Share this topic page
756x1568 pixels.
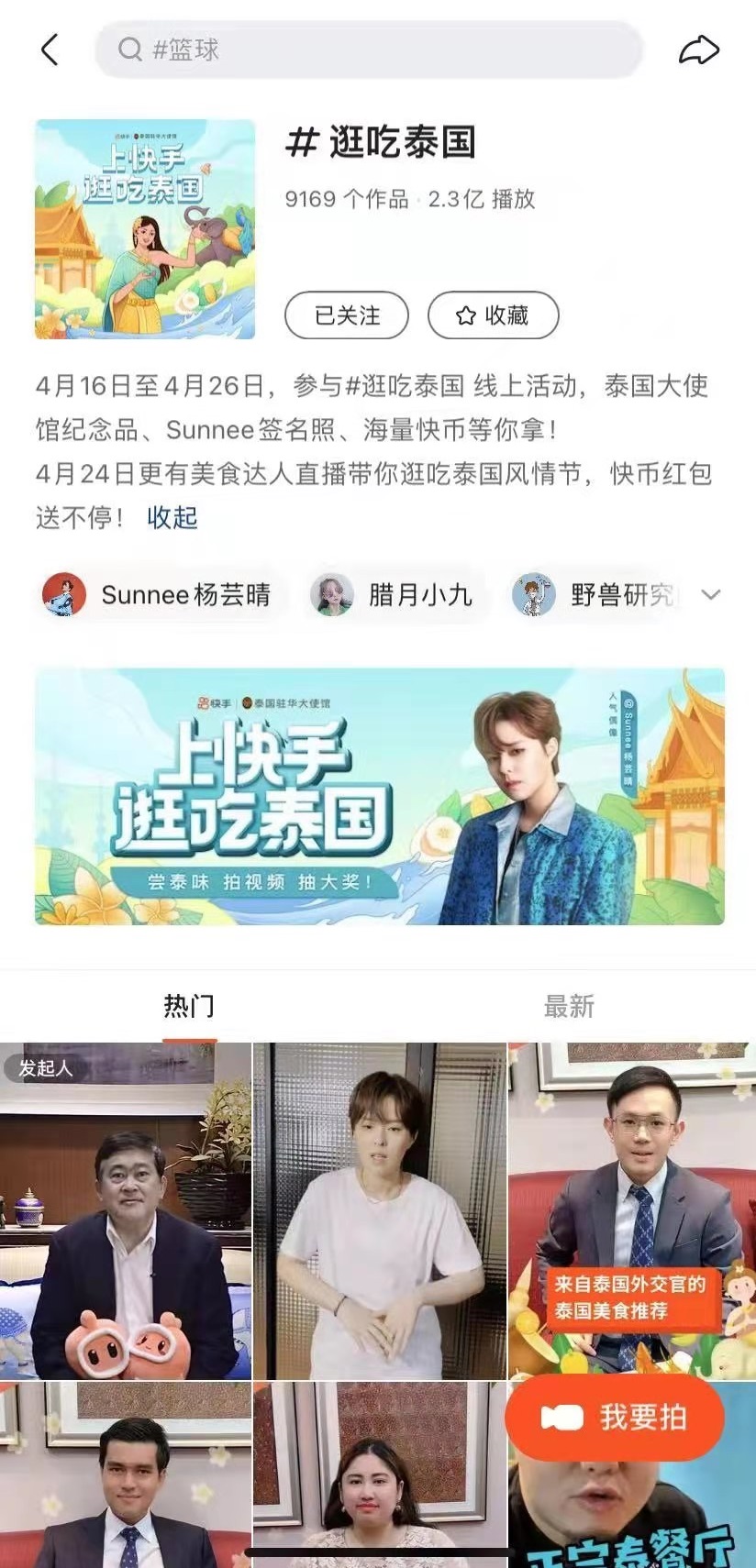(698, 50)
